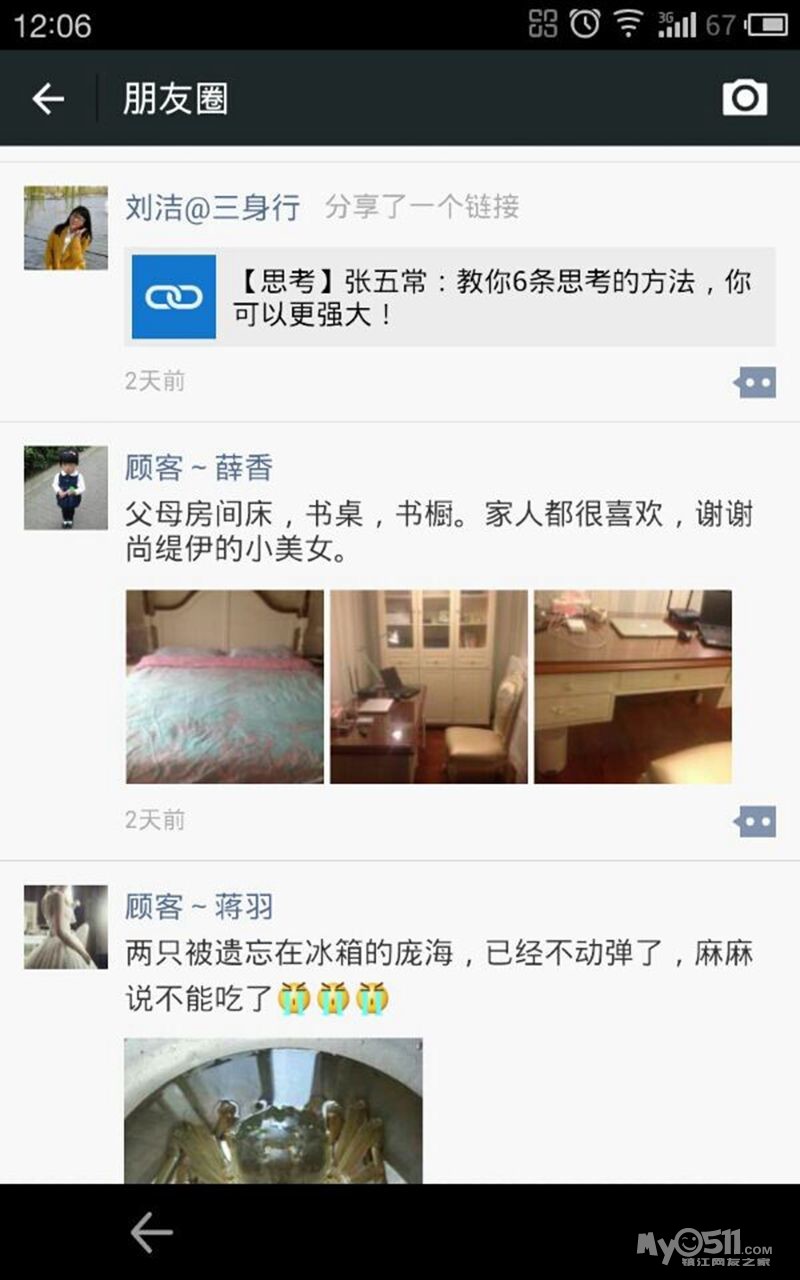The width and height of the screenshot is (800, 1280).
Task: View the bookcase photo in 薛香's post
Action: [x=429, y=686]
